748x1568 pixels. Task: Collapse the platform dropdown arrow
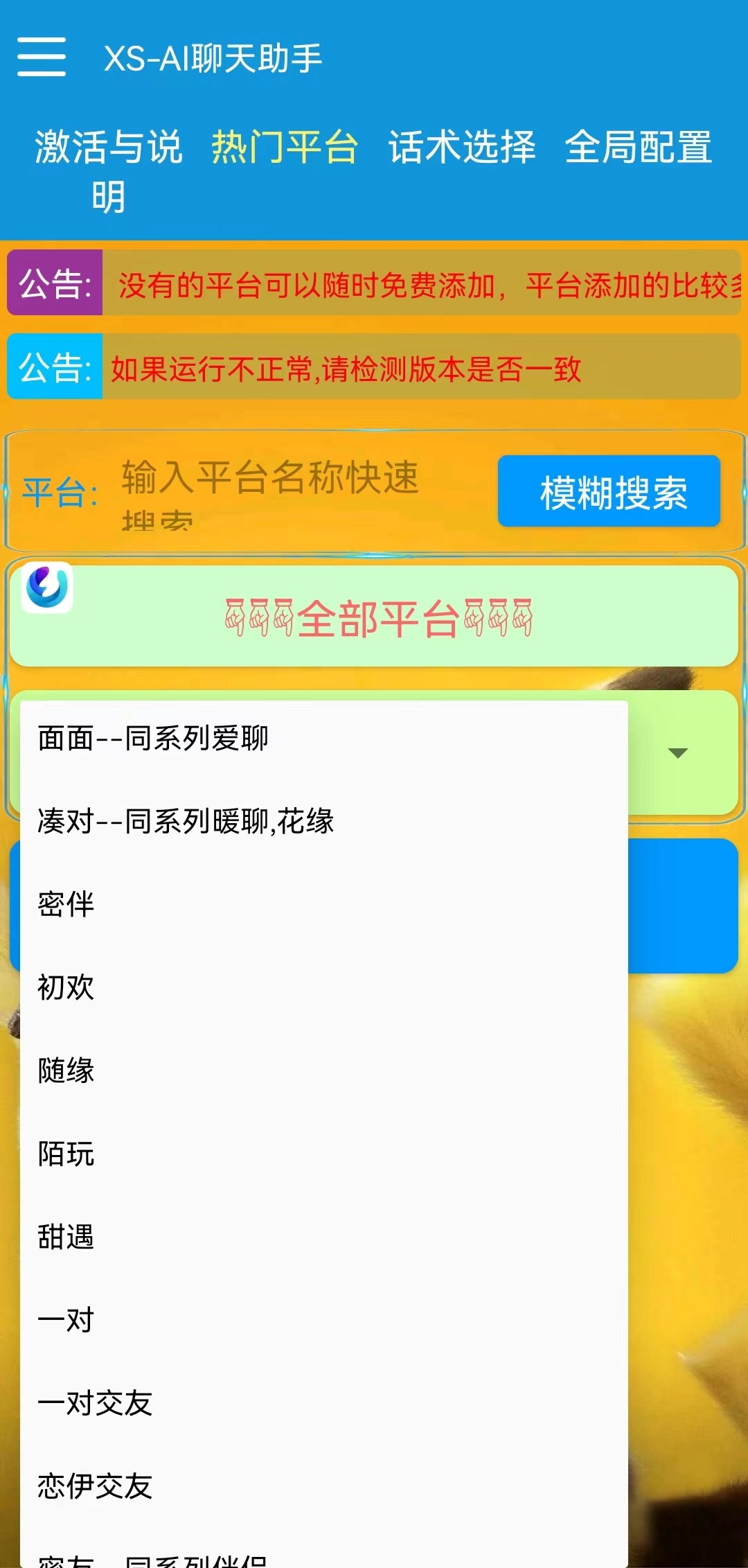click(677, 753)
